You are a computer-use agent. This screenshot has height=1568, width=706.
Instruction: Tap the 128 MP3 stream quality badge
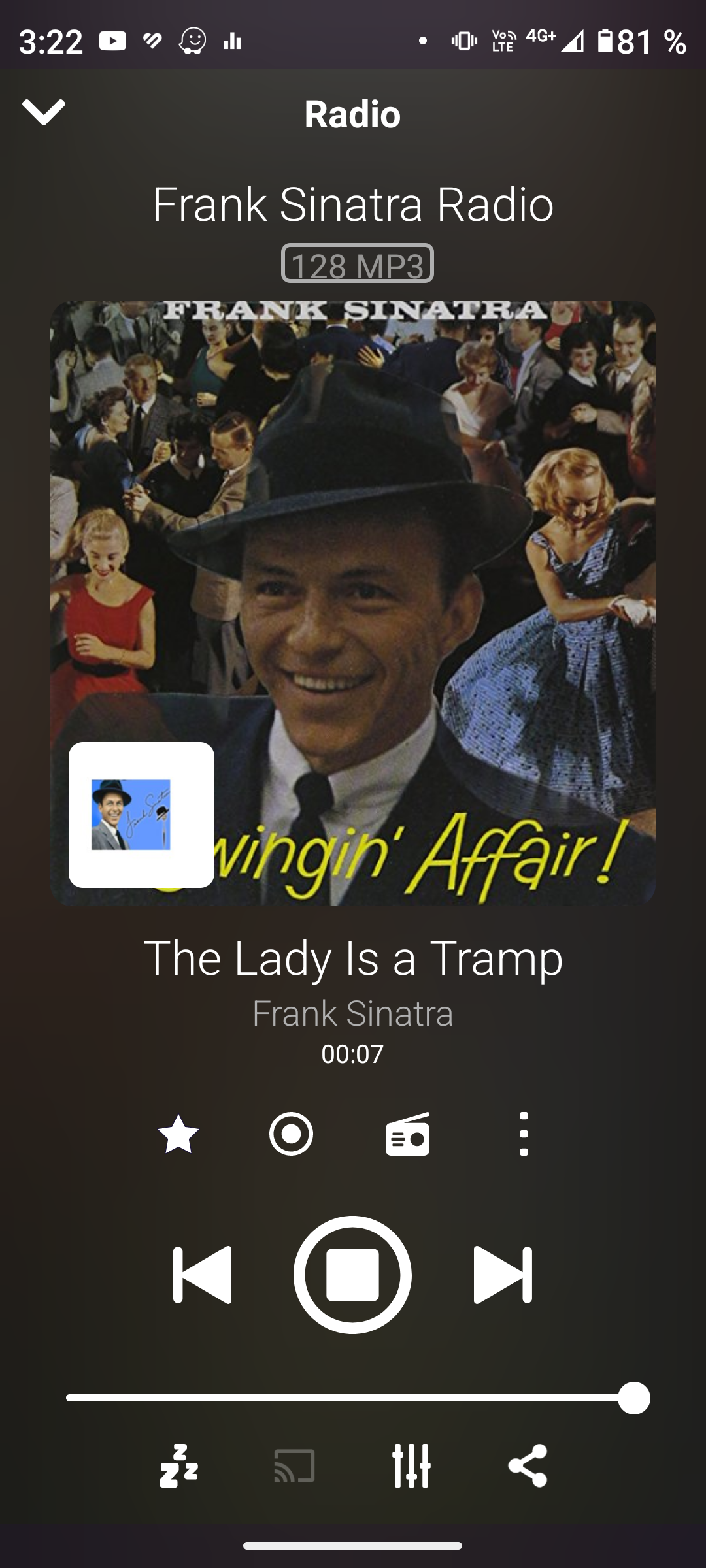(357, 263)
